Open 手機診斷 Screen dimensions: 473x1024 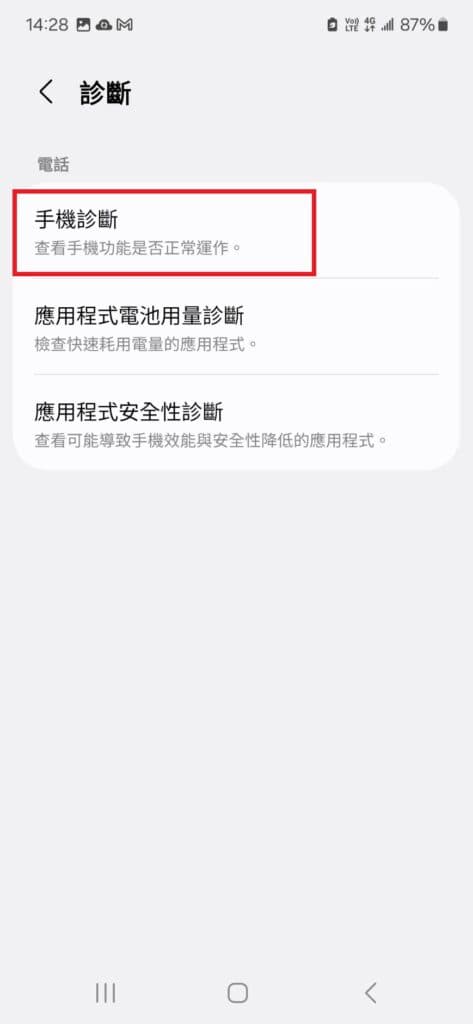point(236,232)
